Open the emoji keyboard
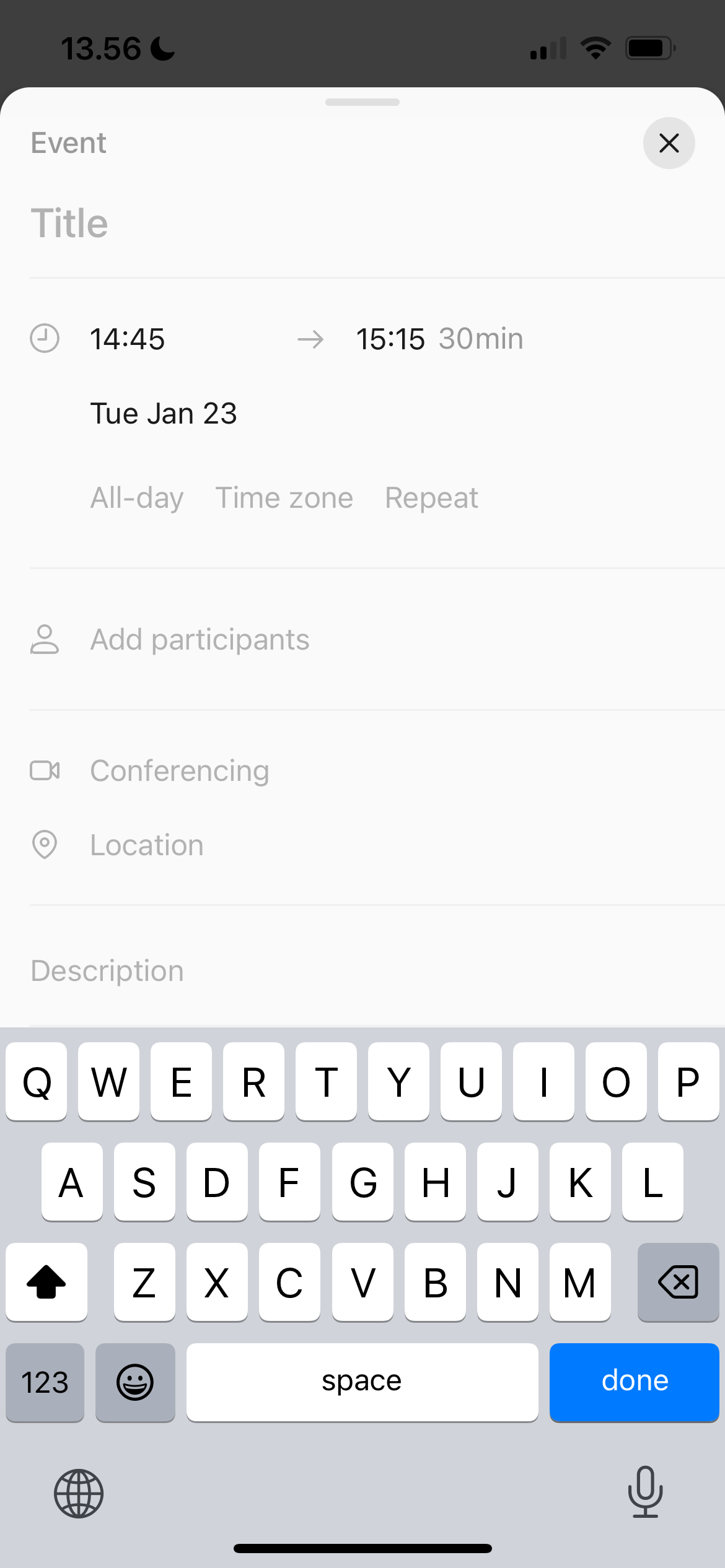 (x=135, y=1382)
